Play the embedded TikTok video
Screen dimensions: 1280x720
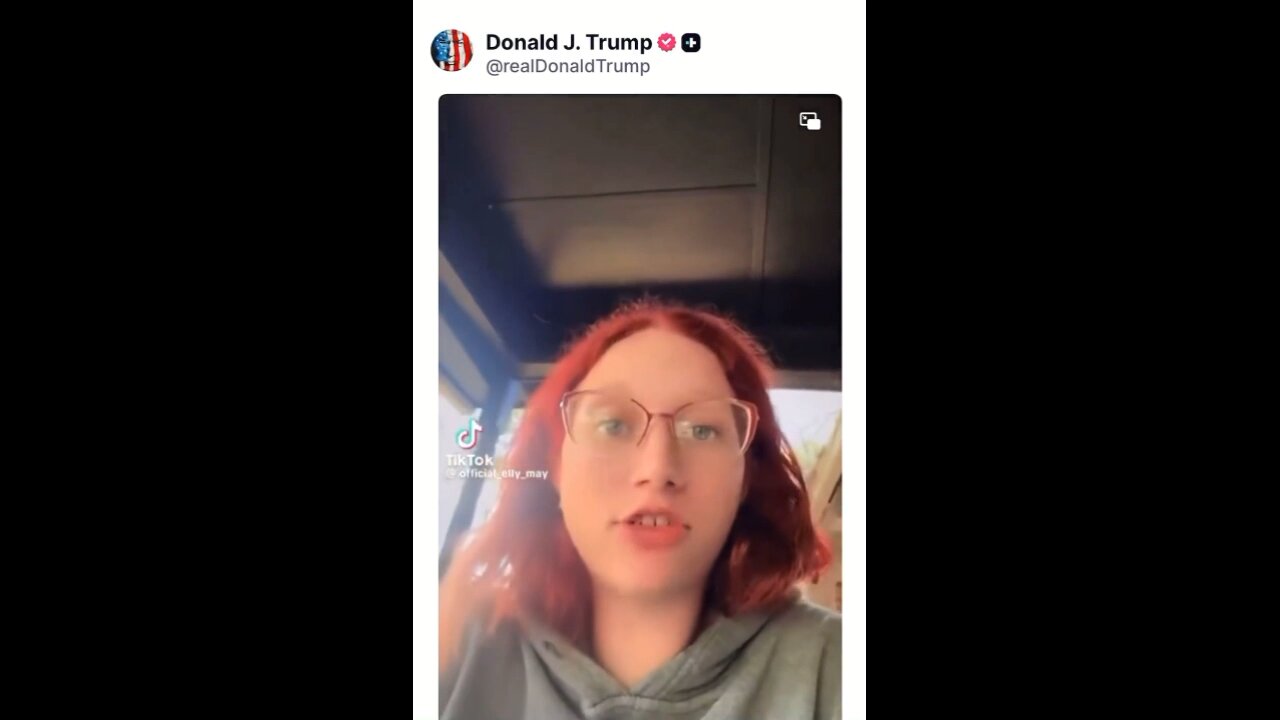pos(640,400)
